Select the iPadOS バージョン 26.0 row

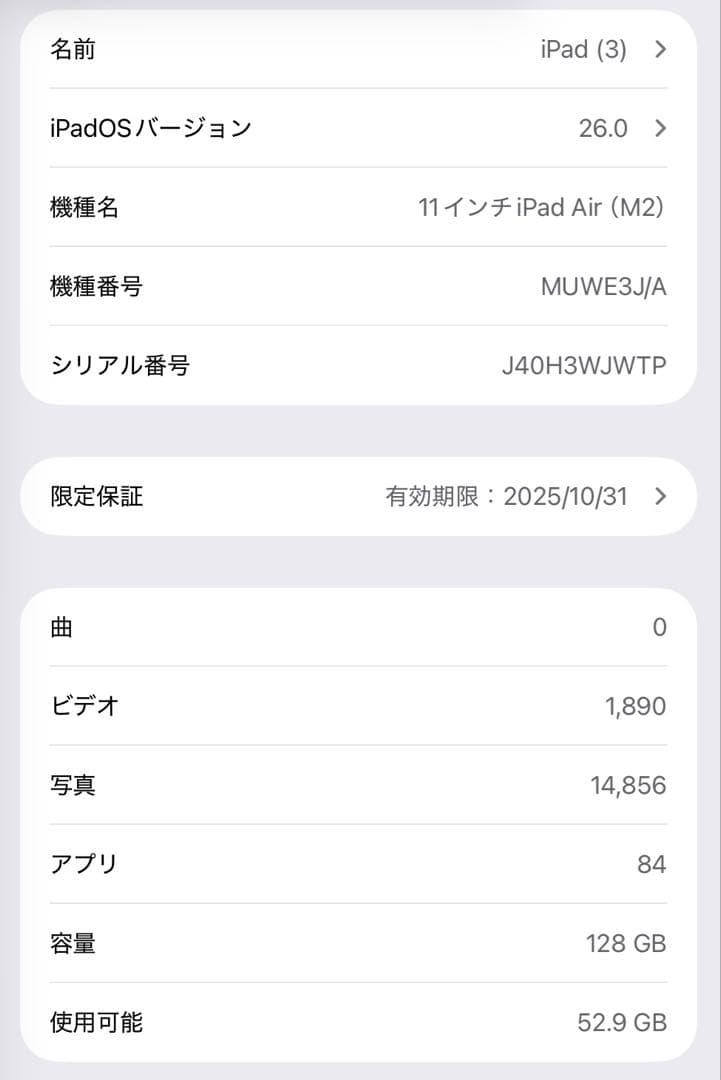click(x=360, y=128)
